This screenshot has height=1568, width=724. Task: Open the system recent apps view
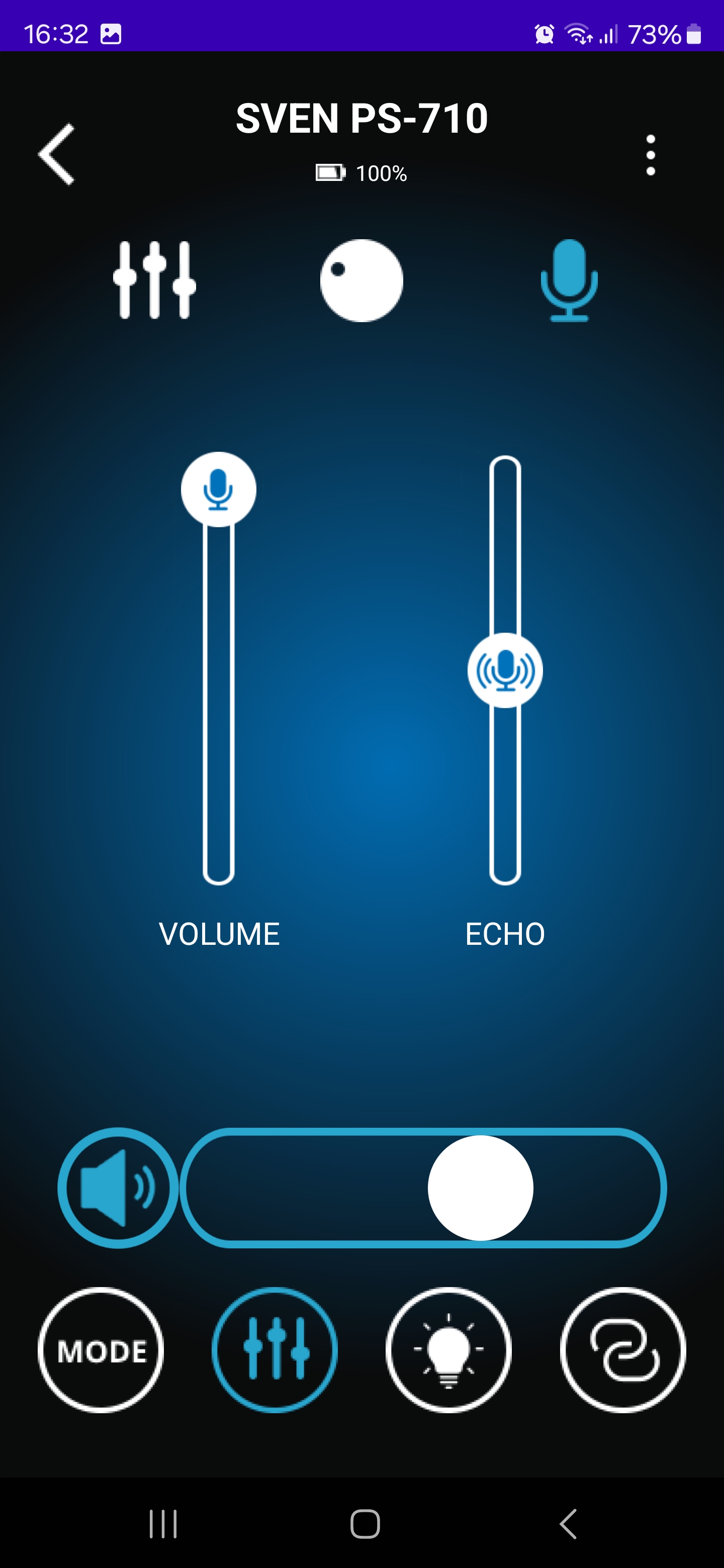pos(163,1524)
